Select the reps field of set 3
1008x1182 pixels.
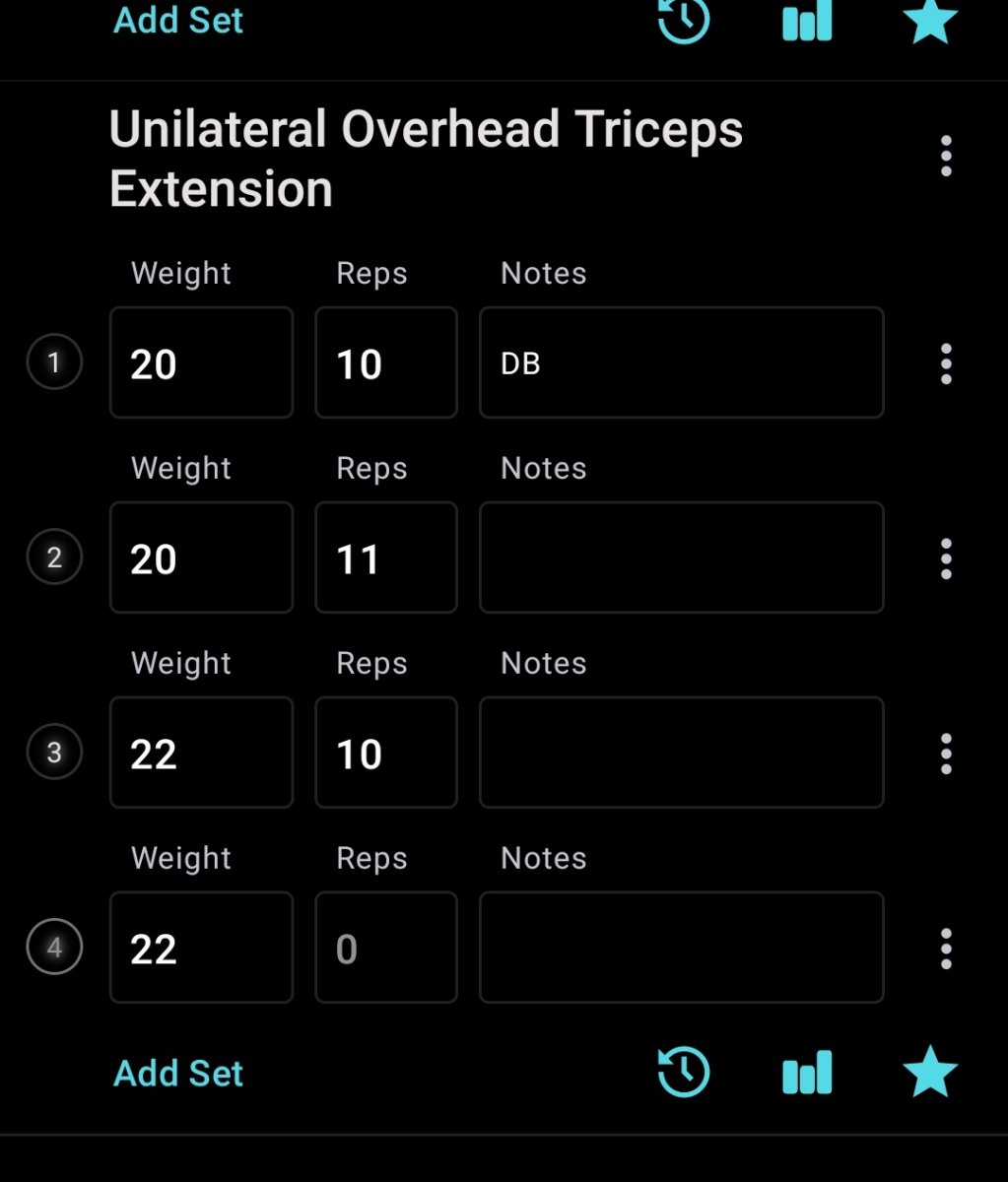coord(385,753)
